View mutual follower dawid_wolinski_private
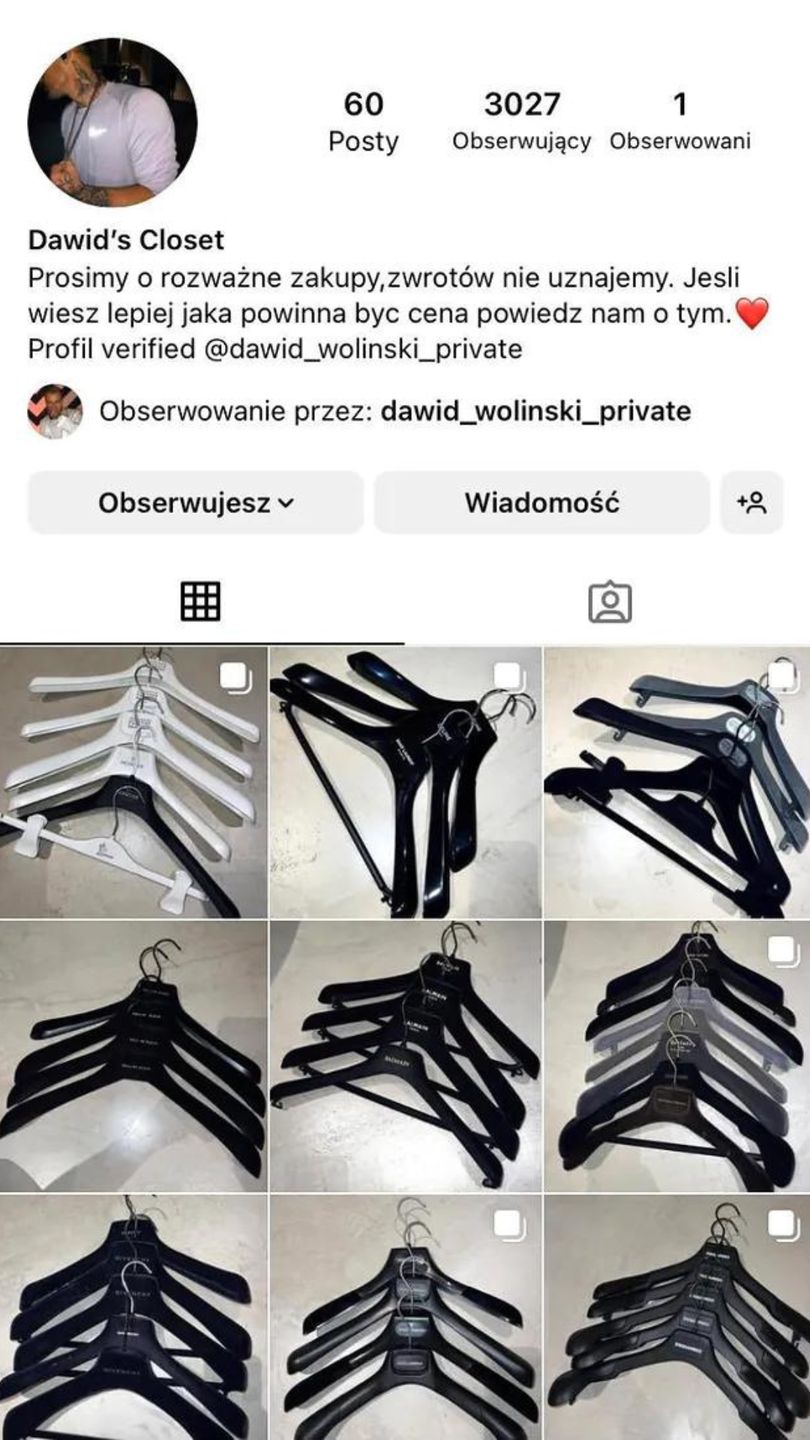 535,412
